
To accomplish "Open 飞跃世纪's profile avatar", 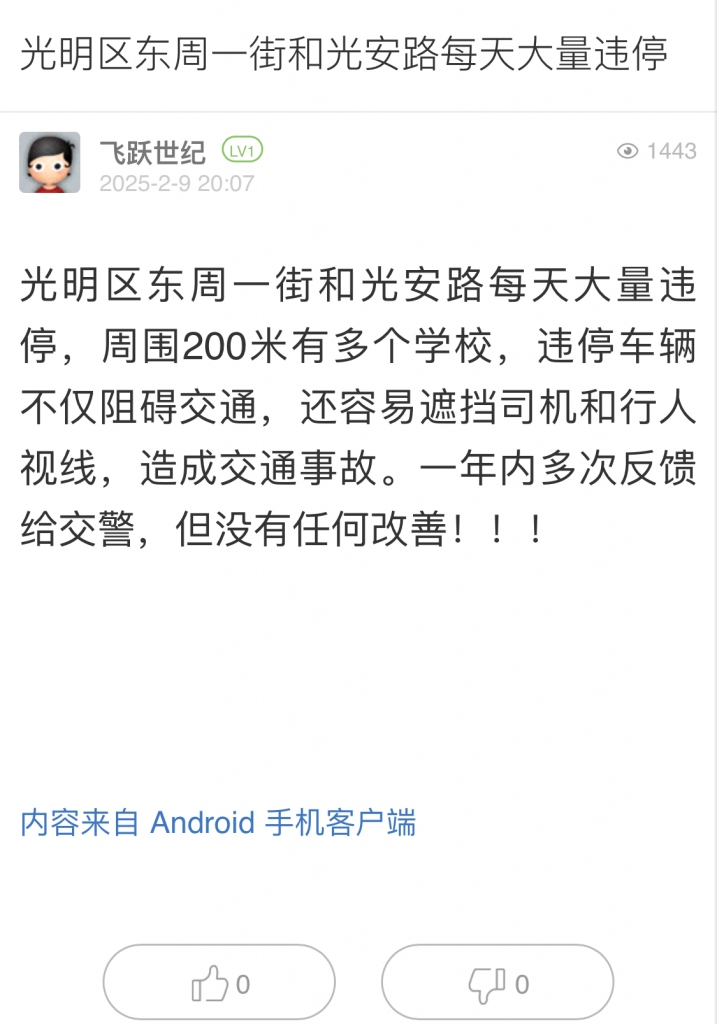I will 49,162.
